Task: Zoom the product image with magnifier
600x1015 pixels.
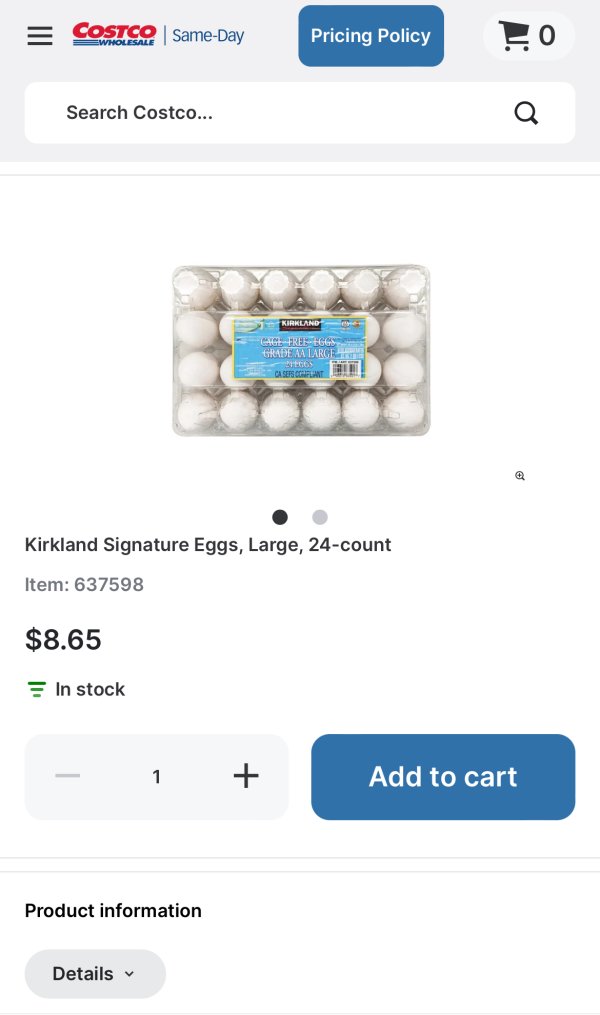Action: [x=520, y=476]
